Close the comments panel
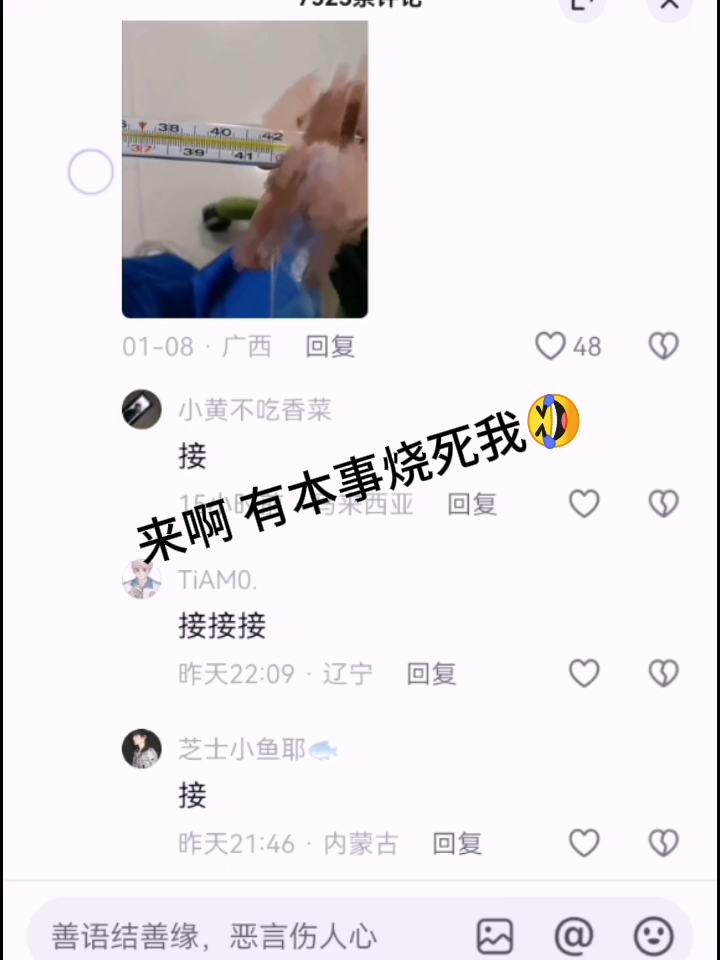720x960 pixels. pos(669,5)
